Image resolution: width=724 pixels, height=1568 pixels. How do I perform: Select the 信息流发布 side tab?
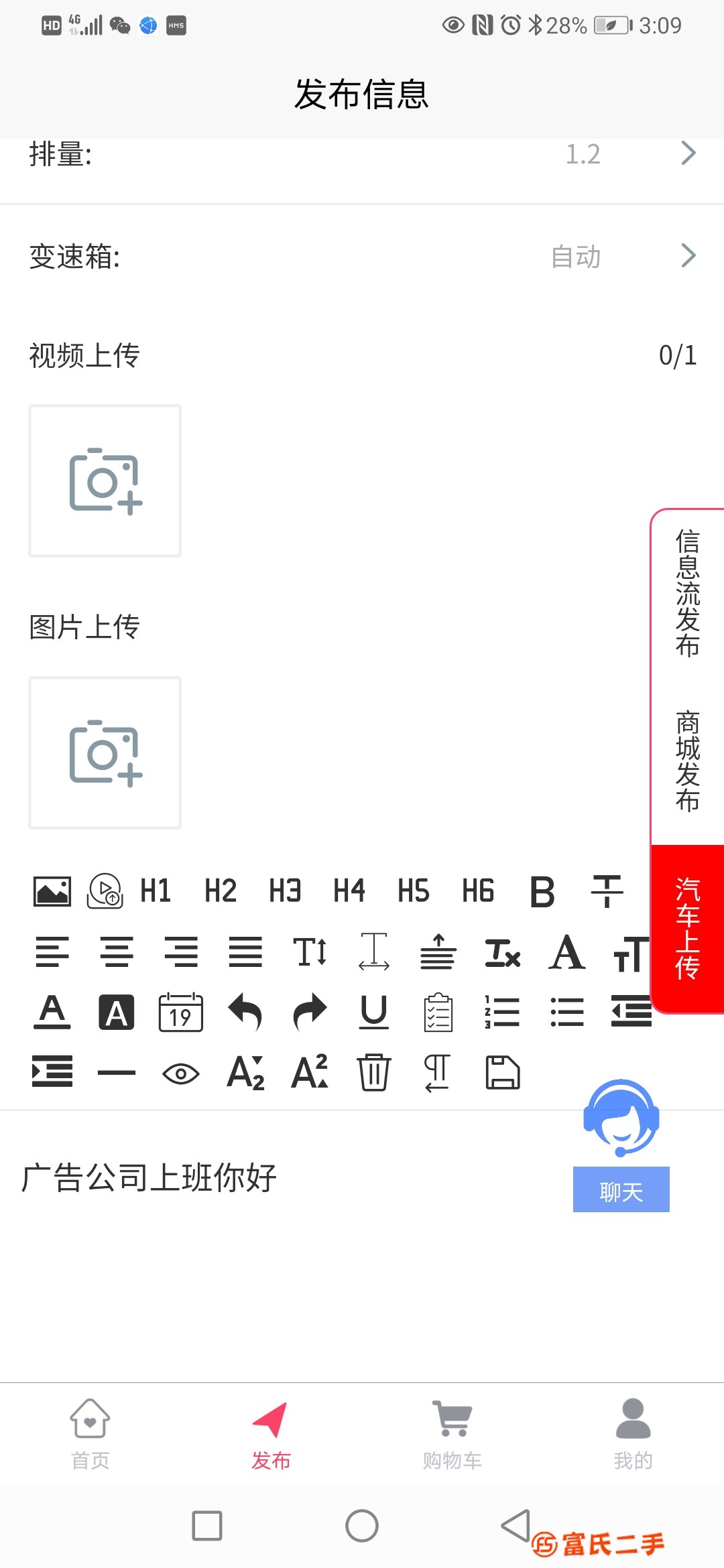tap(688, 593)
